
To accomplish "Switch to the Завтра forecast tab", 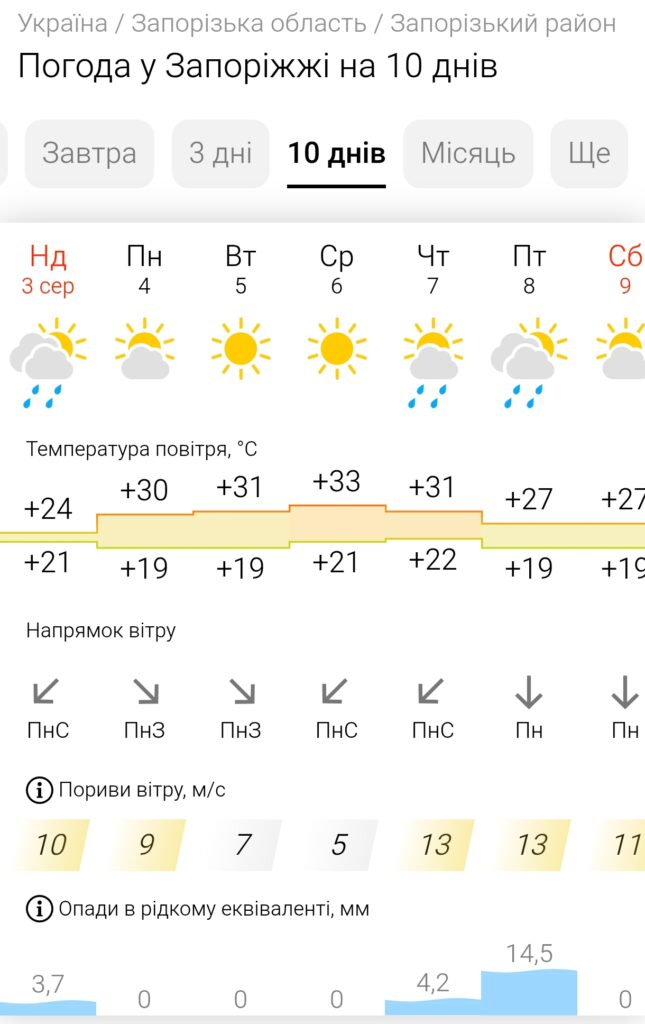I will point(89,153).
